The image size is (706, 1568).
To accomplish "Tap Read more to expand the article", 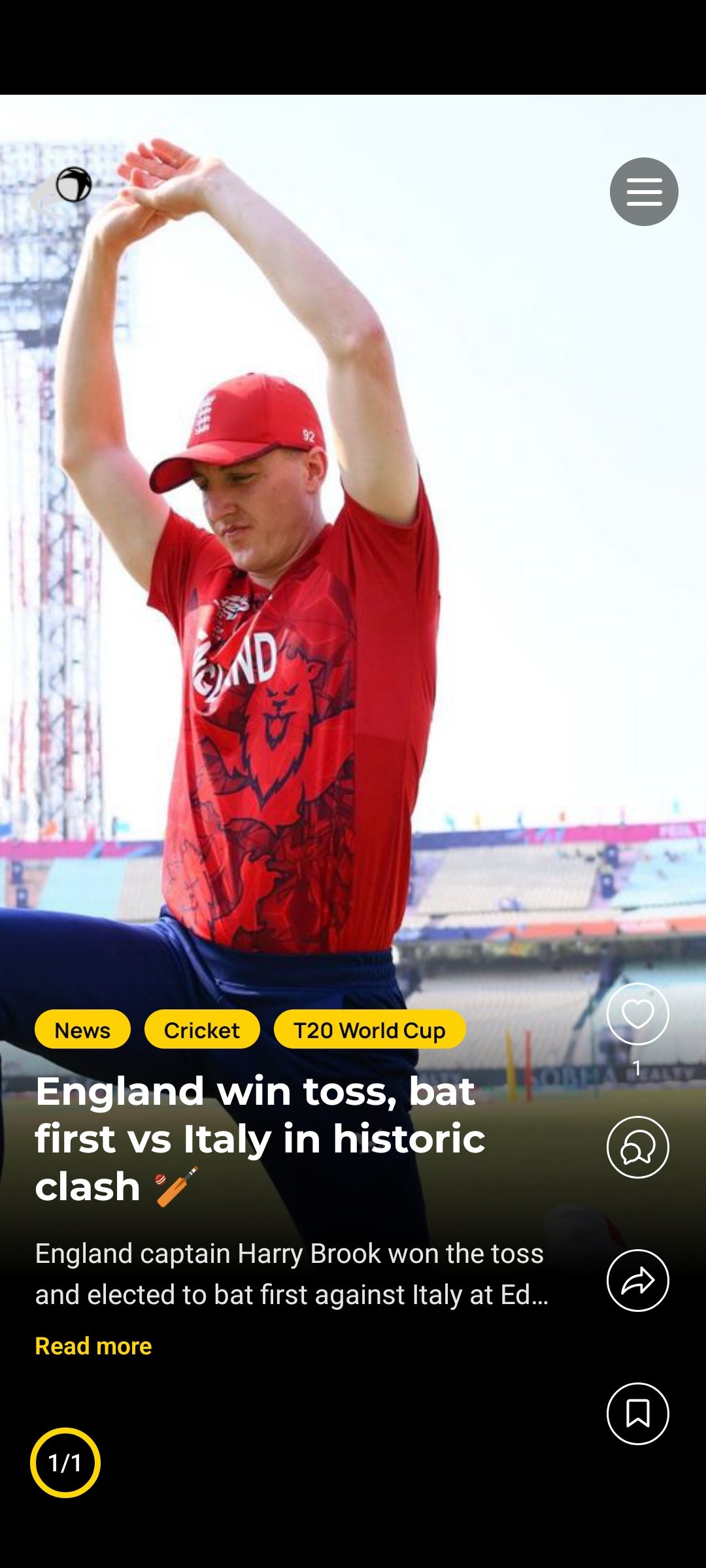I will tap(93, 1346).
